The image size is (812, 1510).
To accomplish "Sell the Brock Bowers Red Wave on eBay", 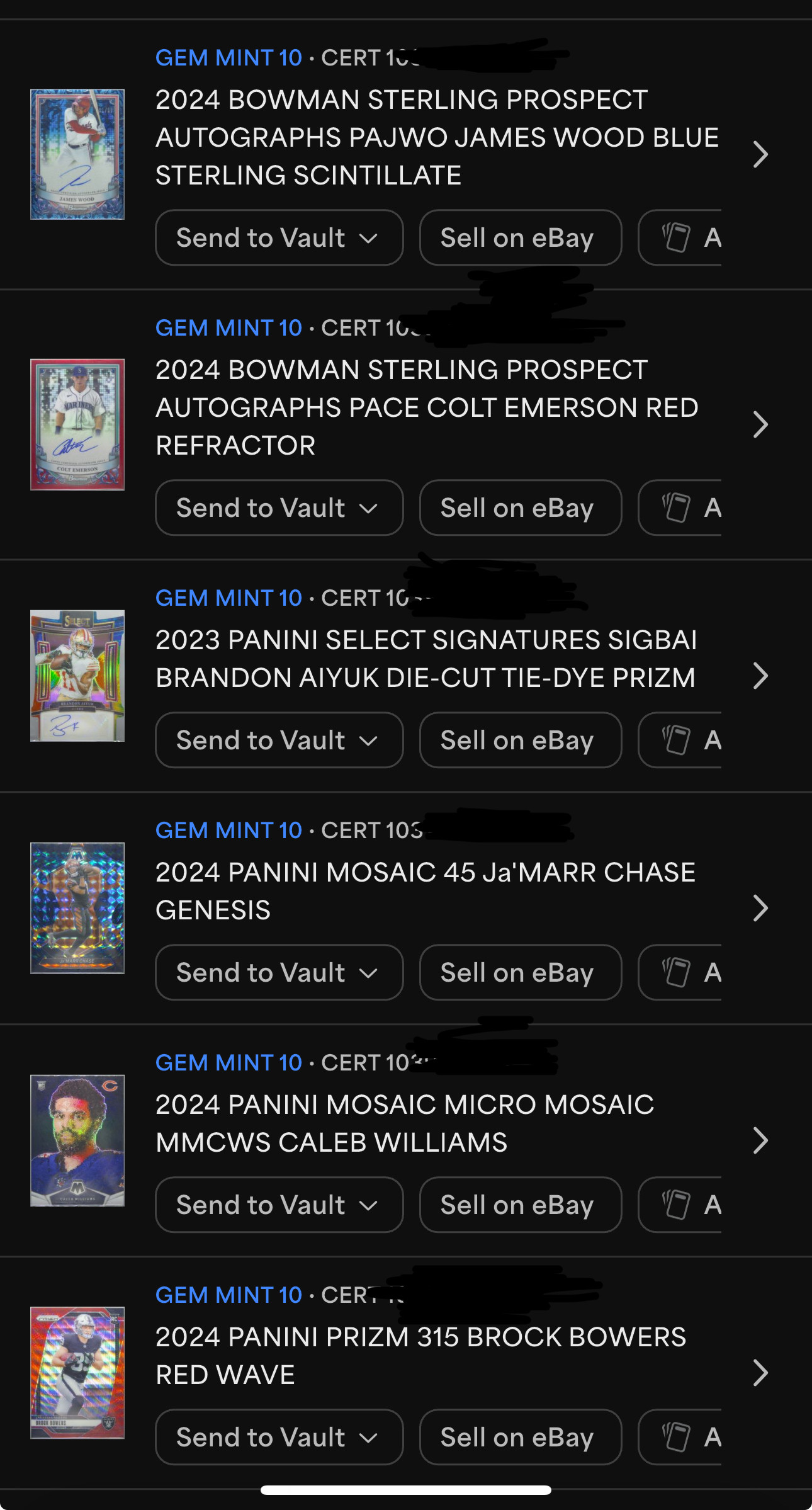I will tap(520, 1438).
